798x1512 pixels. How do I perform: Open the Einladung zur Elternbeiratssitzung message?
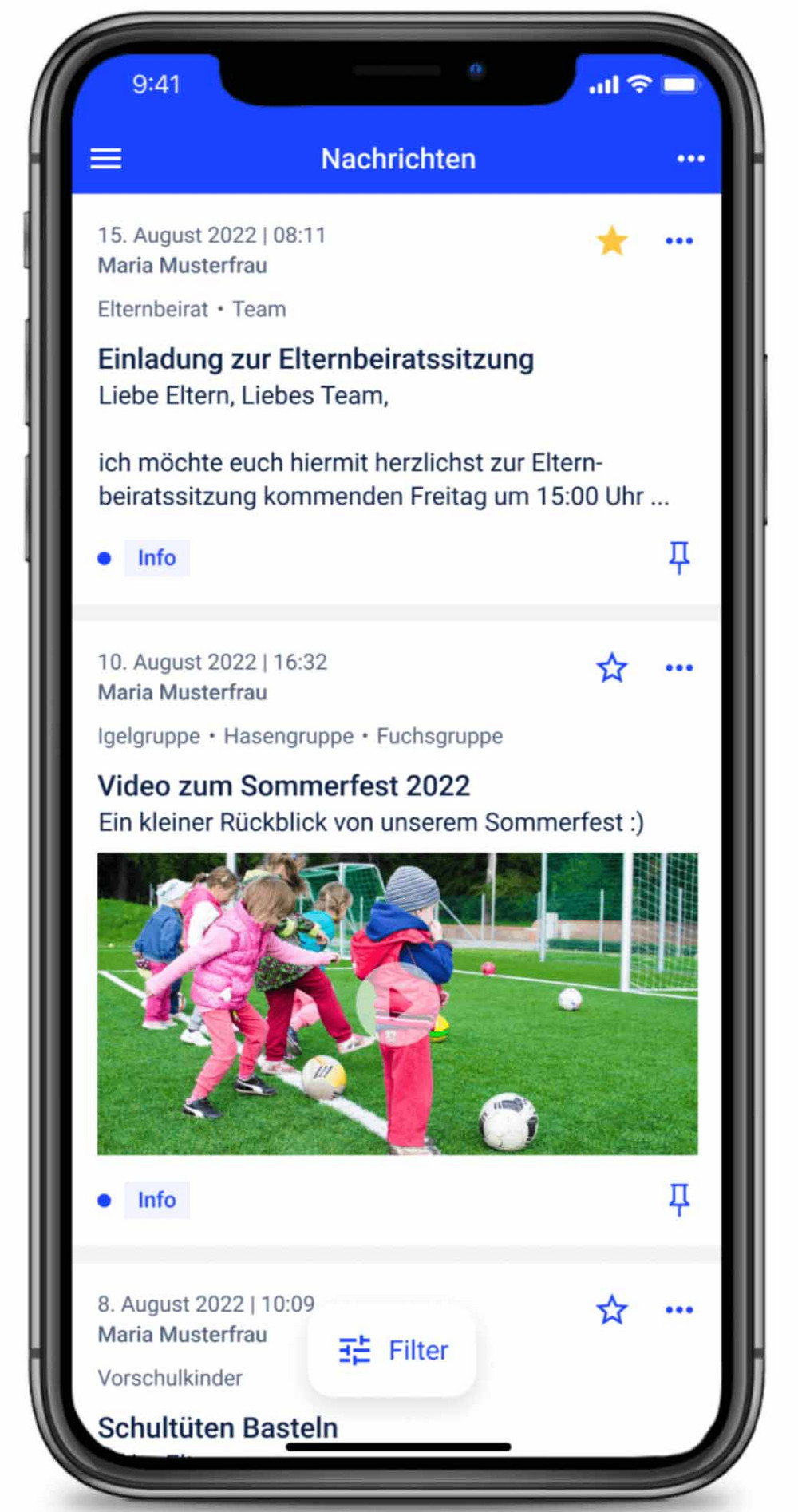tap(316, 360)
